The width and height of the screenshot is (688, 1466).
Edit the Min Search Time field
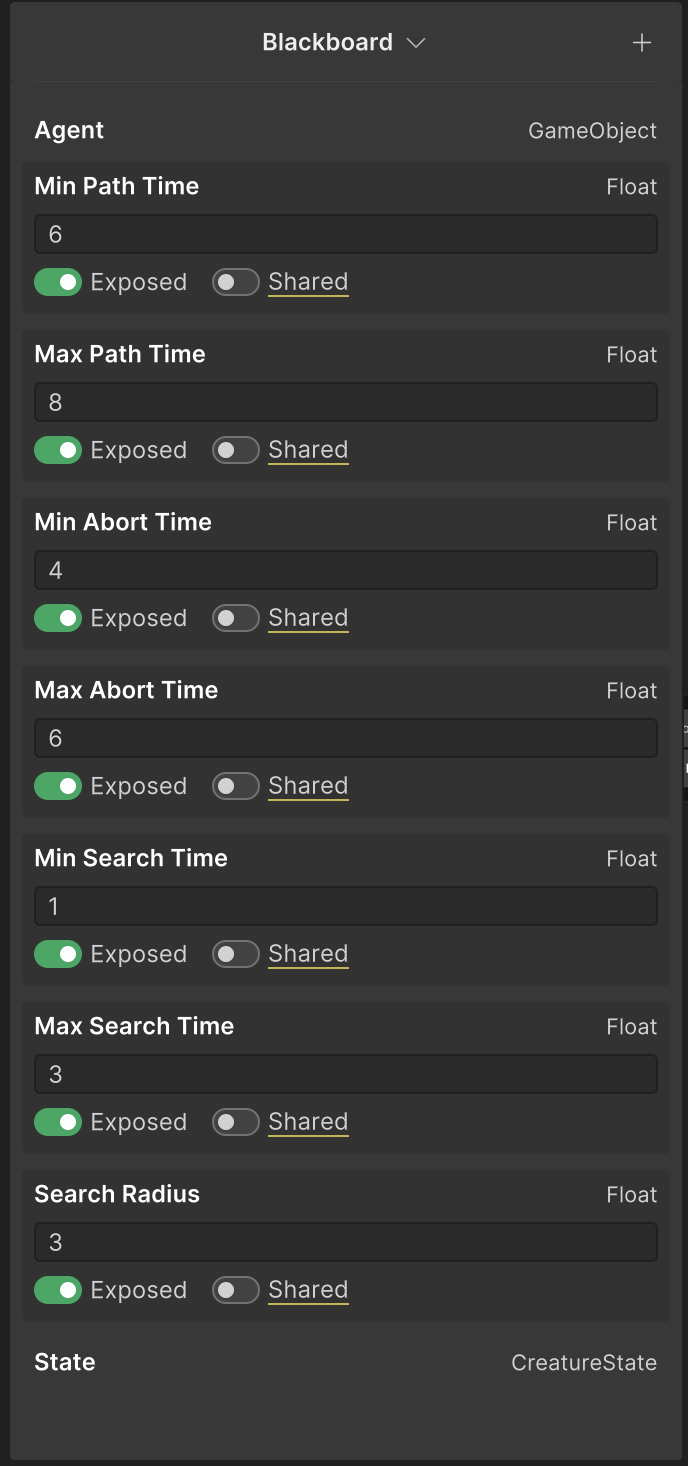[x=345, y=906]
